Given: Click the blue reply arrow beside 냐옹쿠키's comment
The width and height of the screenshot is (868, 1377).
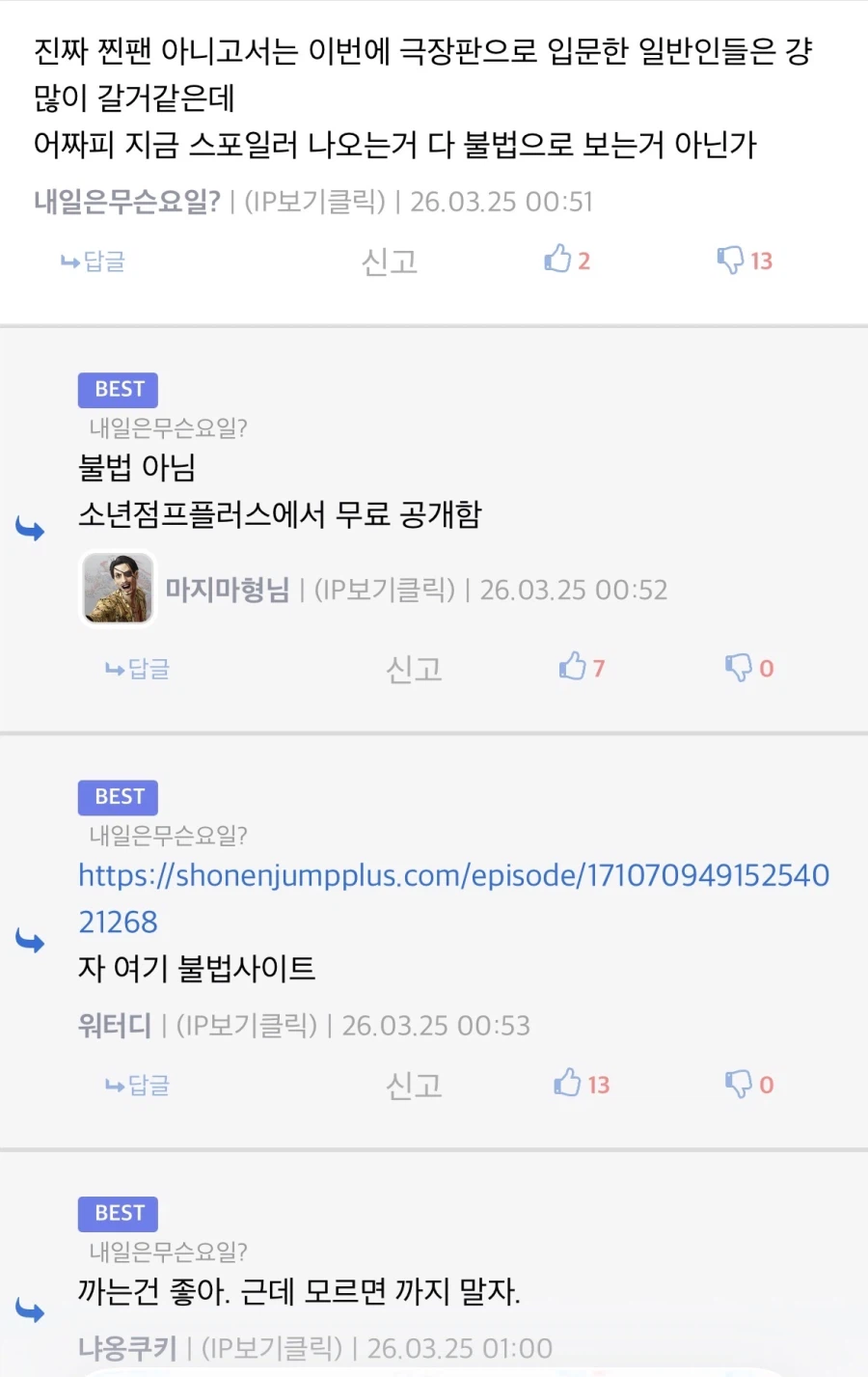Looking at the screenshot, I should 30,1310.
